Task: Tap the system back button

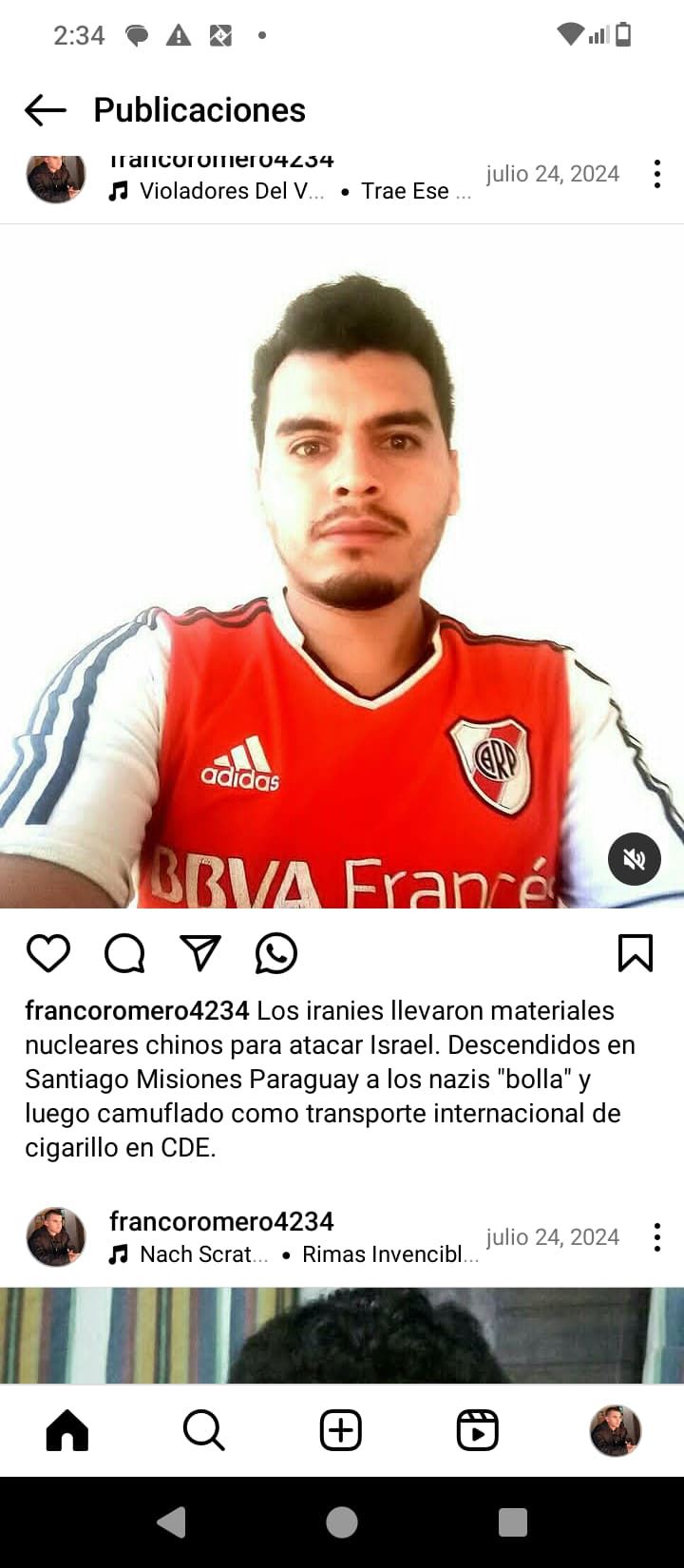Action: click(171, 1522)
